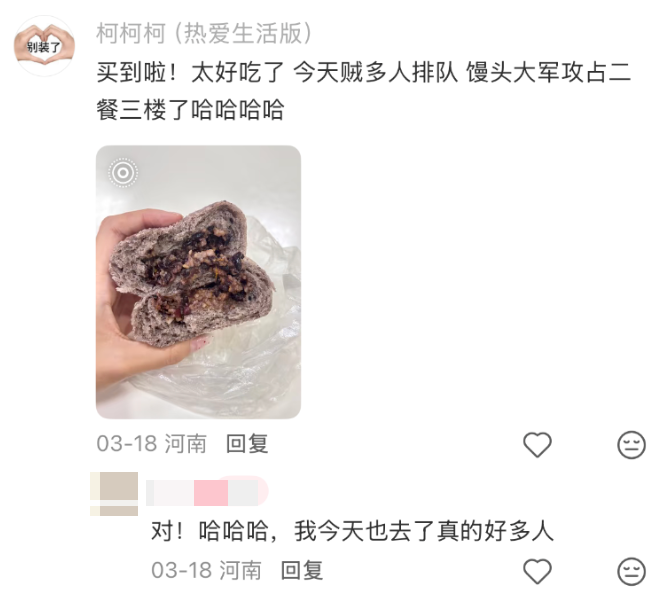The height and width of the screenshot is (608, 658).
Task: Open 柯柯柯's profile avatar
Action: pos(44,45)
